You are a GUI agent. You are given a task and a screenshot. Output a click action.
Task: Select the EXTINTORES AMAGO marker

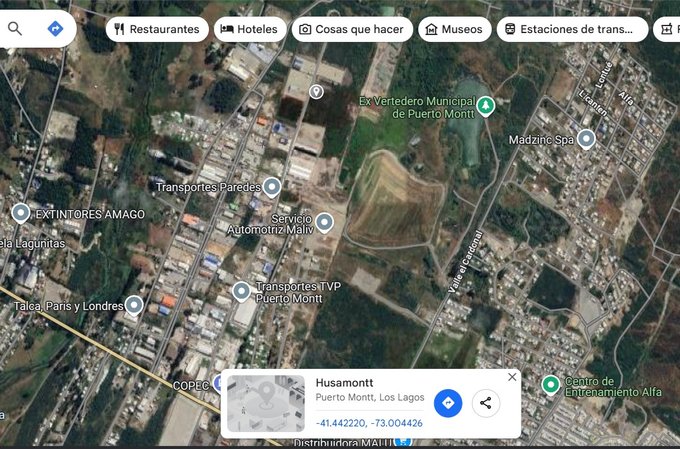tap(20, 213)
